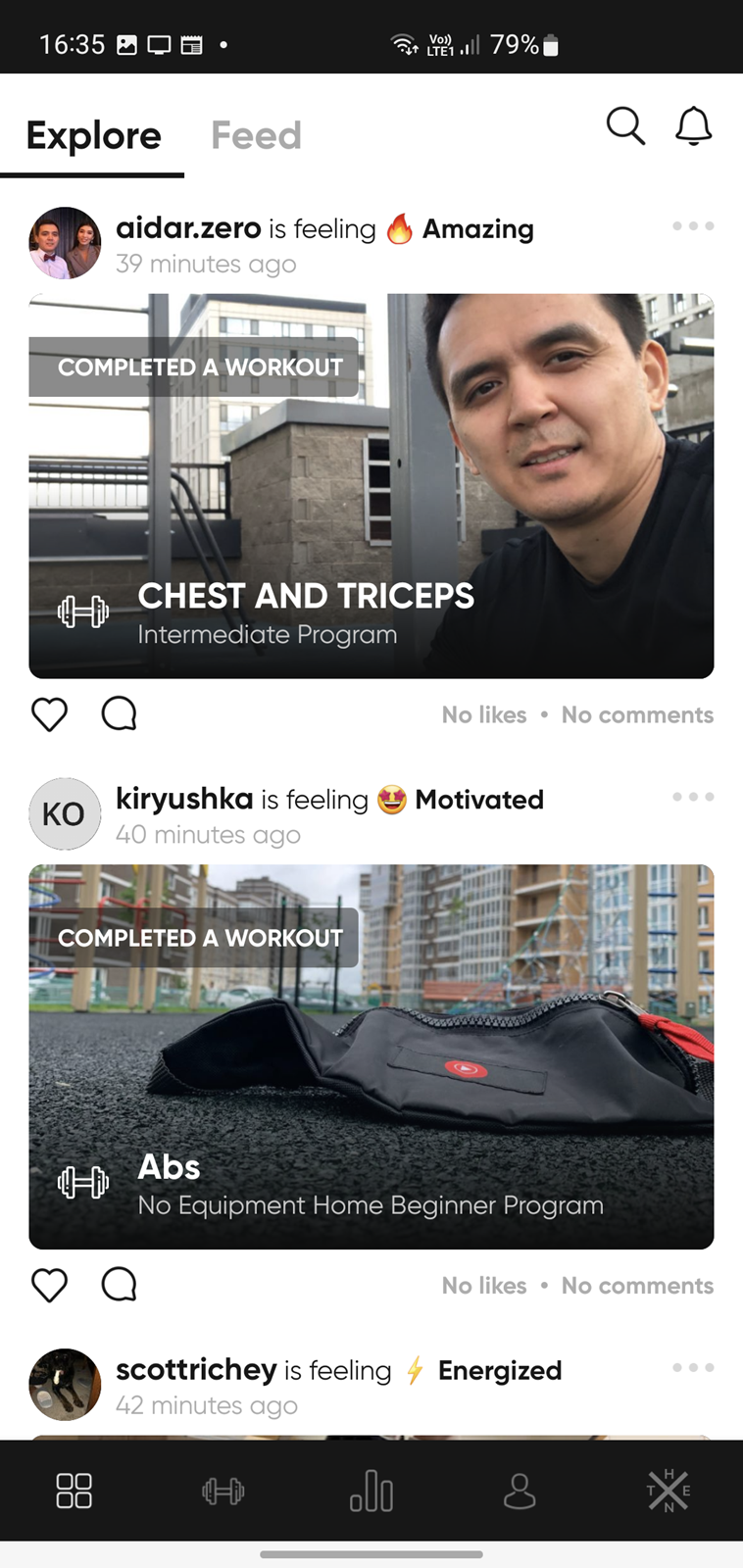Like kiryushka's Abs workout post
Image resolution: width=743 pixels, height=1568 pixels.
pos(49,1285)
